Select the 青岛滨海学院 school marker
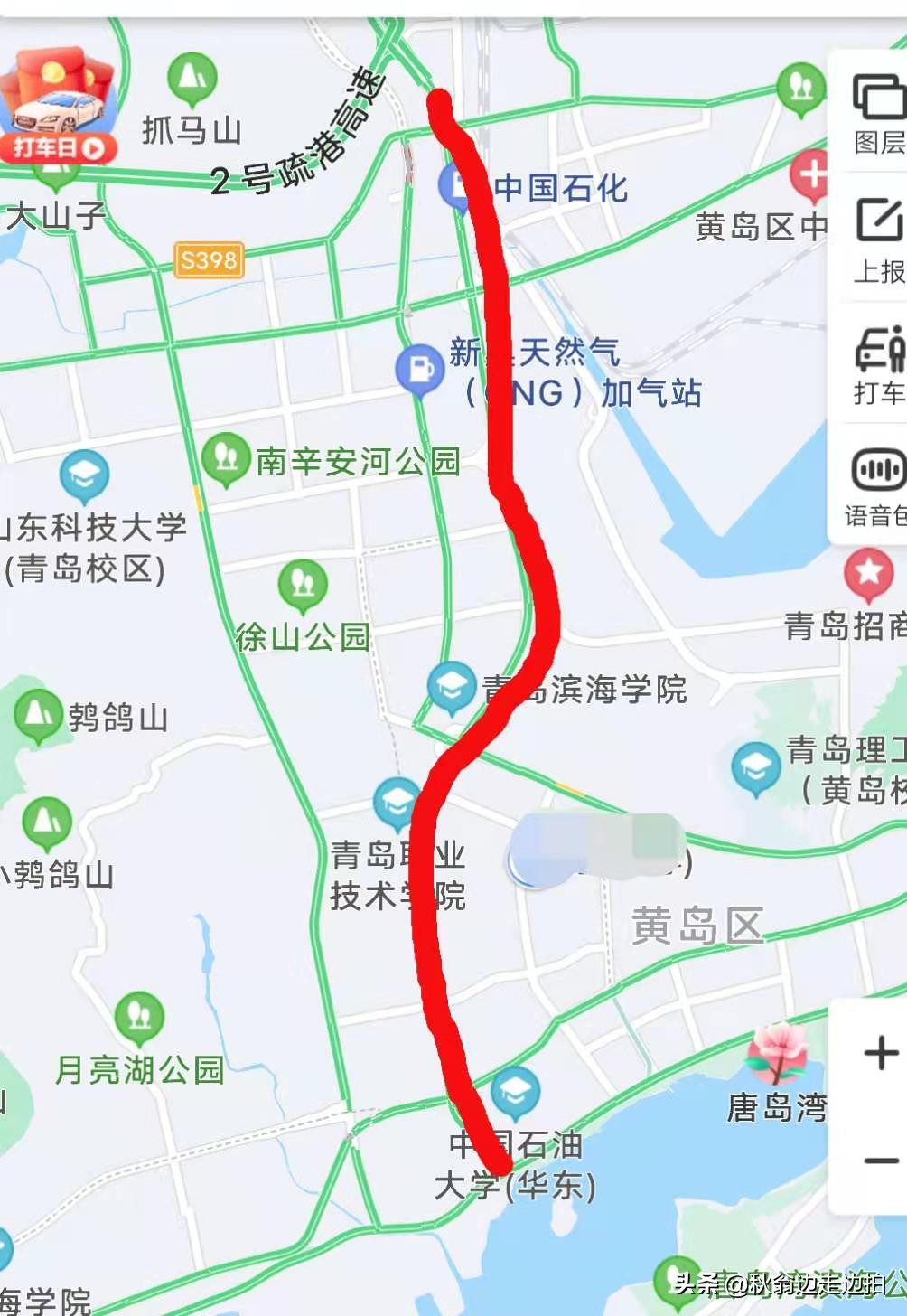This screenshot has width=907, height=1316. pos(451,685)
